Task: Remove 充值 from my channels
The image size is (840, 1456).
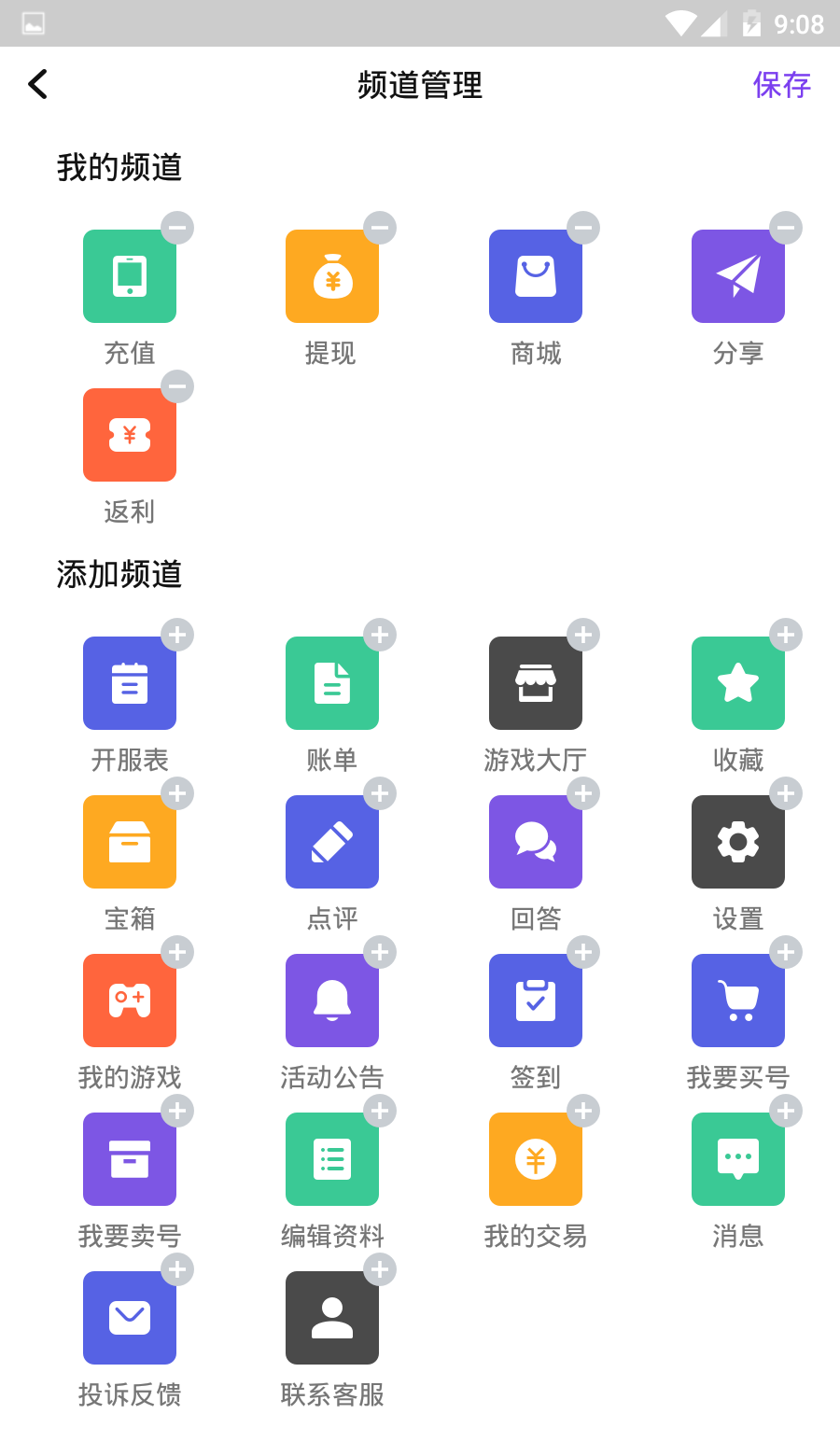Action: tap(176, 228)
